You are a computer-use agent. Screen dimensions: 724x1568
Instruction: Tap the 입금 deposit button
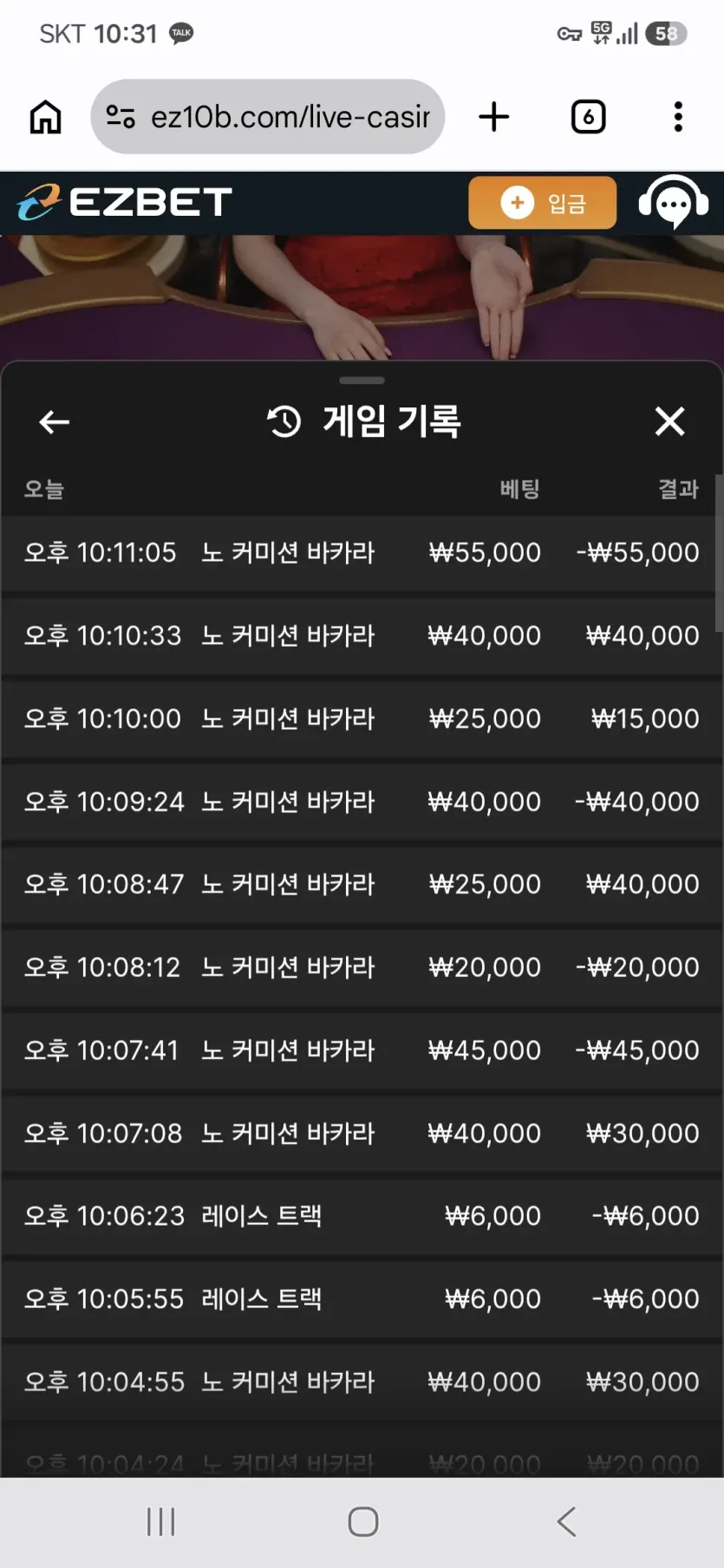coord(543,203)
